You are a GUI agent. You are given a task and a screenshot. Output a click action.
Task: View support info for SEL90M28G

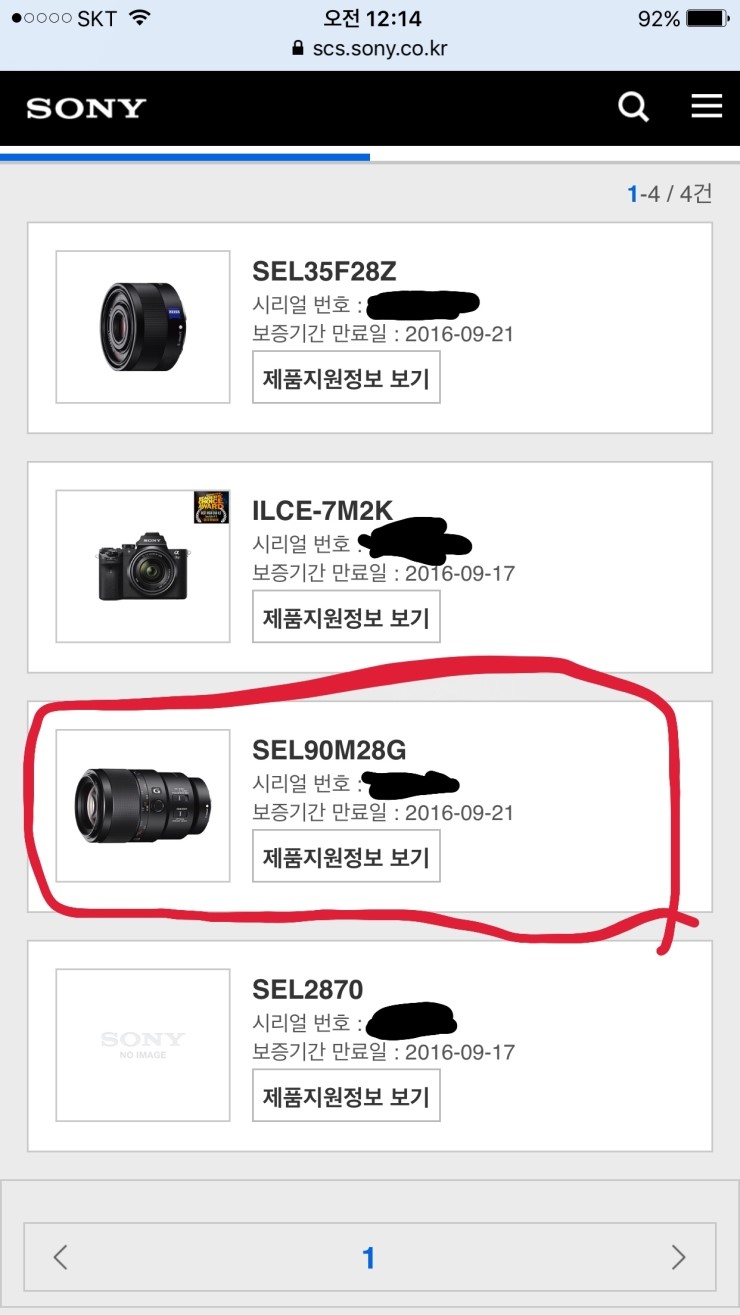click(346, 857)
